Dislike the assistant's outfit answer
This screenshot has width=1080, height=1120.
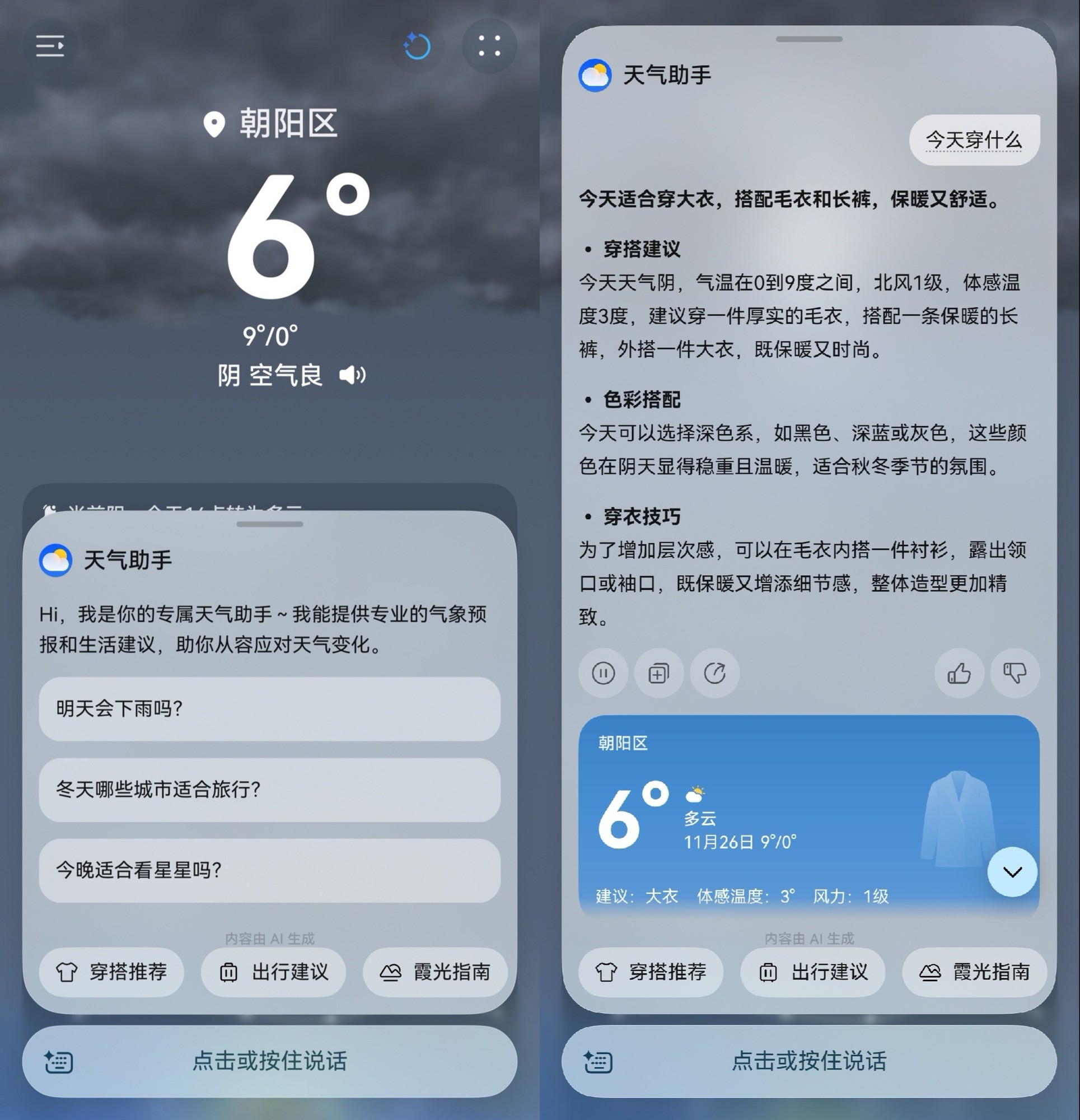tap(1015, 673)
